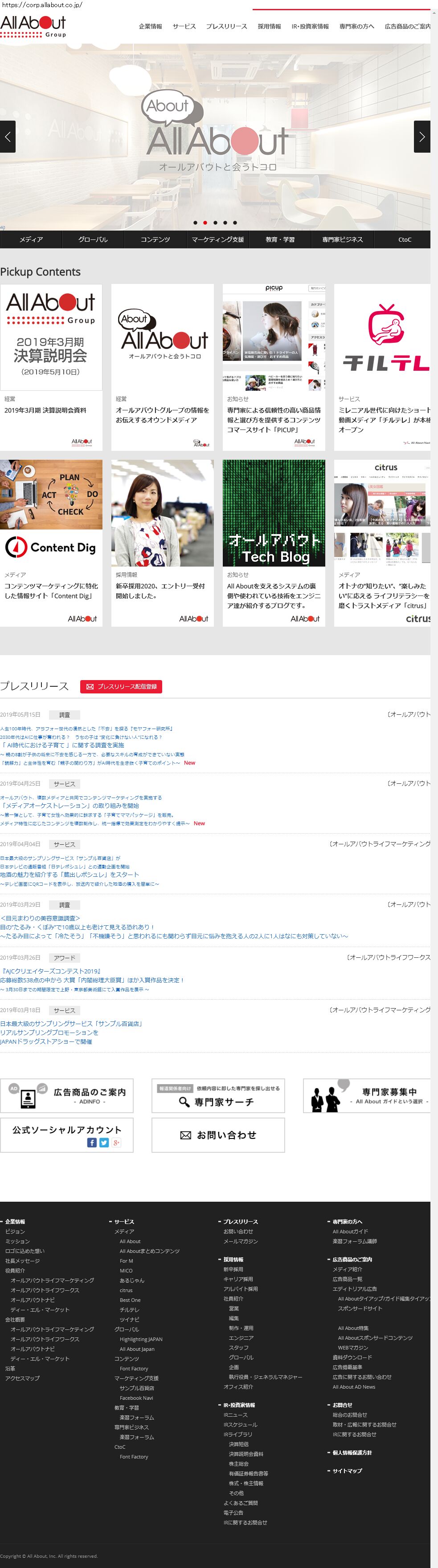This screenshot has height=1568, width=438.
Task: Open the 広告商品のご案内 ADINFO banner
Action: (67, 1096)
